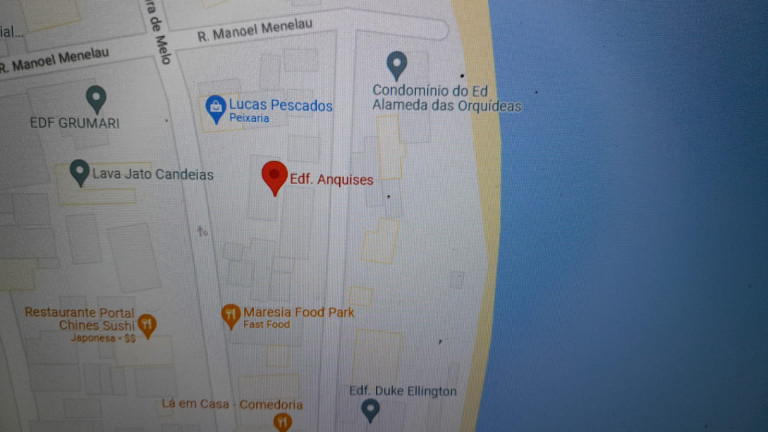This screenshot has width=768, height=432.
Task: Open the Maresia Food Park marker
Action: point(231,316)
